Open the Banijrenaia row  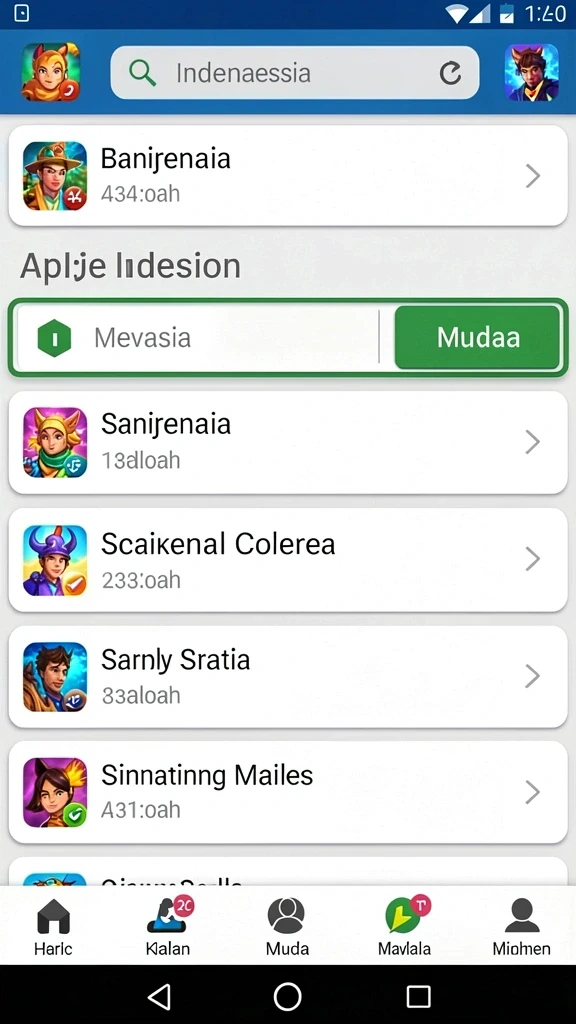288,176
